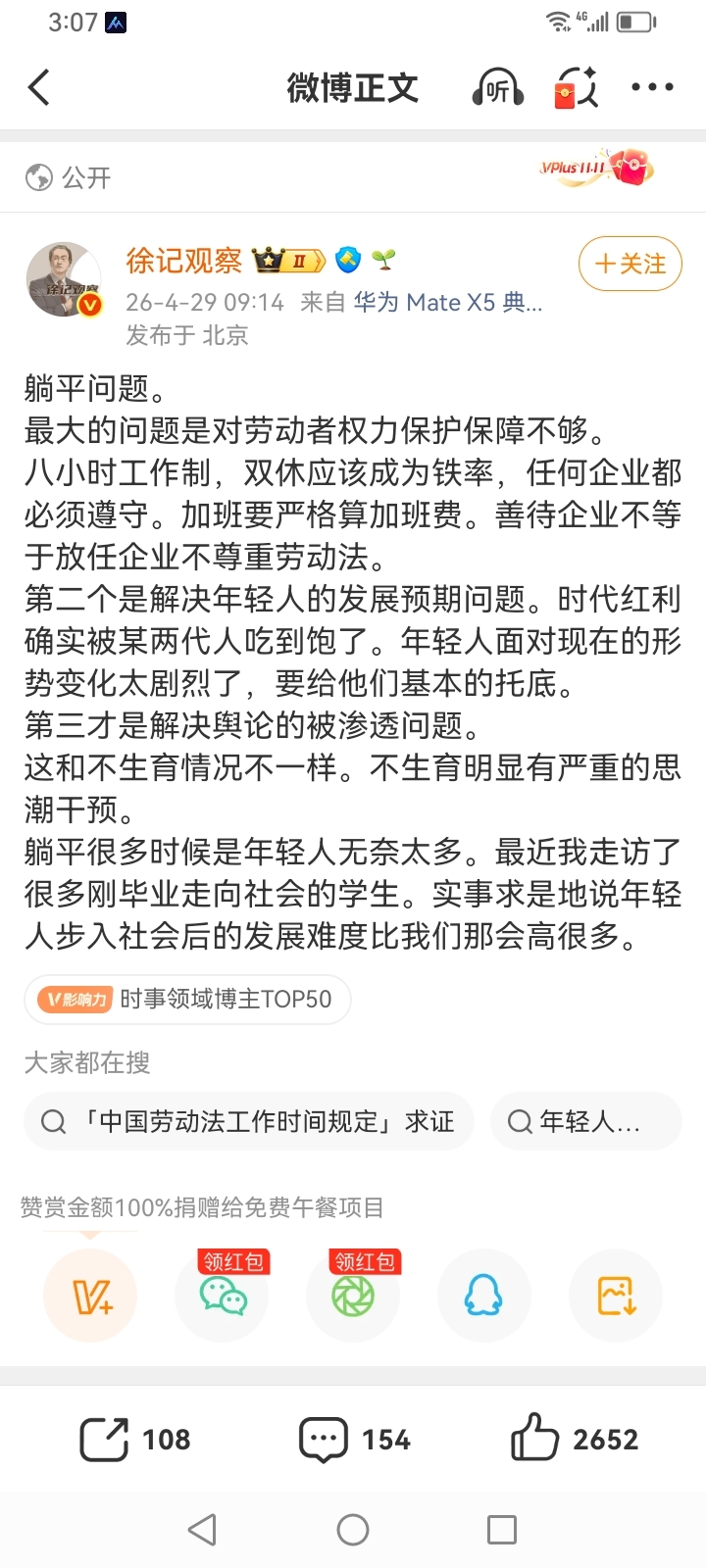Screen dimensions: 706x1568
Task: Follow 徐记观察 with the 关注 button
Action: (630, 264)
